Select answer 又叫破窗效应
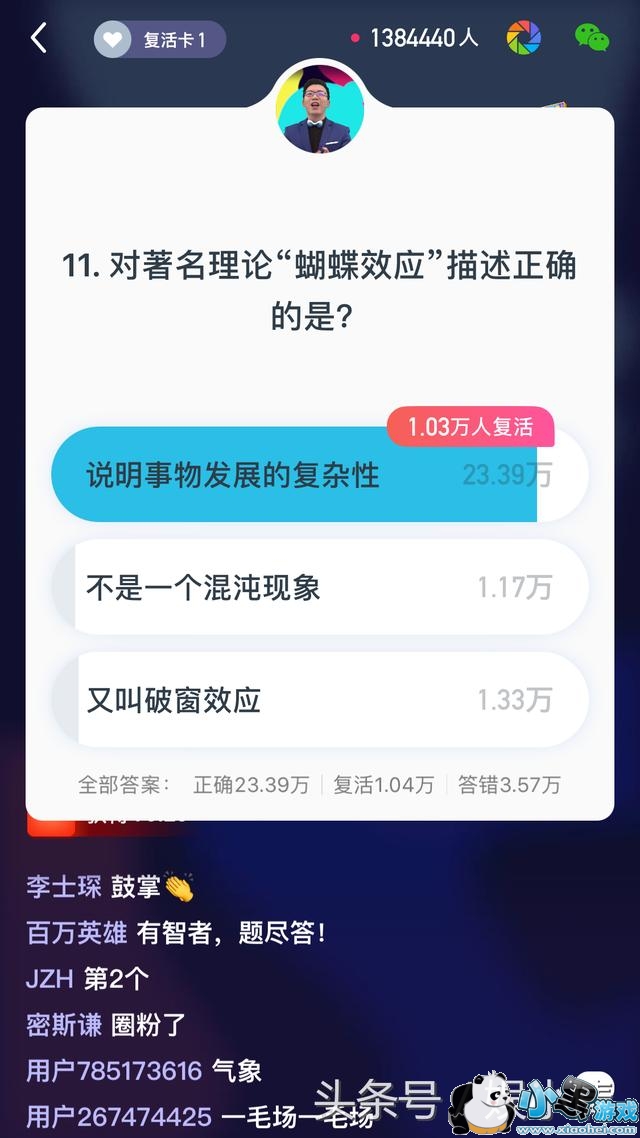 pos(318,700)
